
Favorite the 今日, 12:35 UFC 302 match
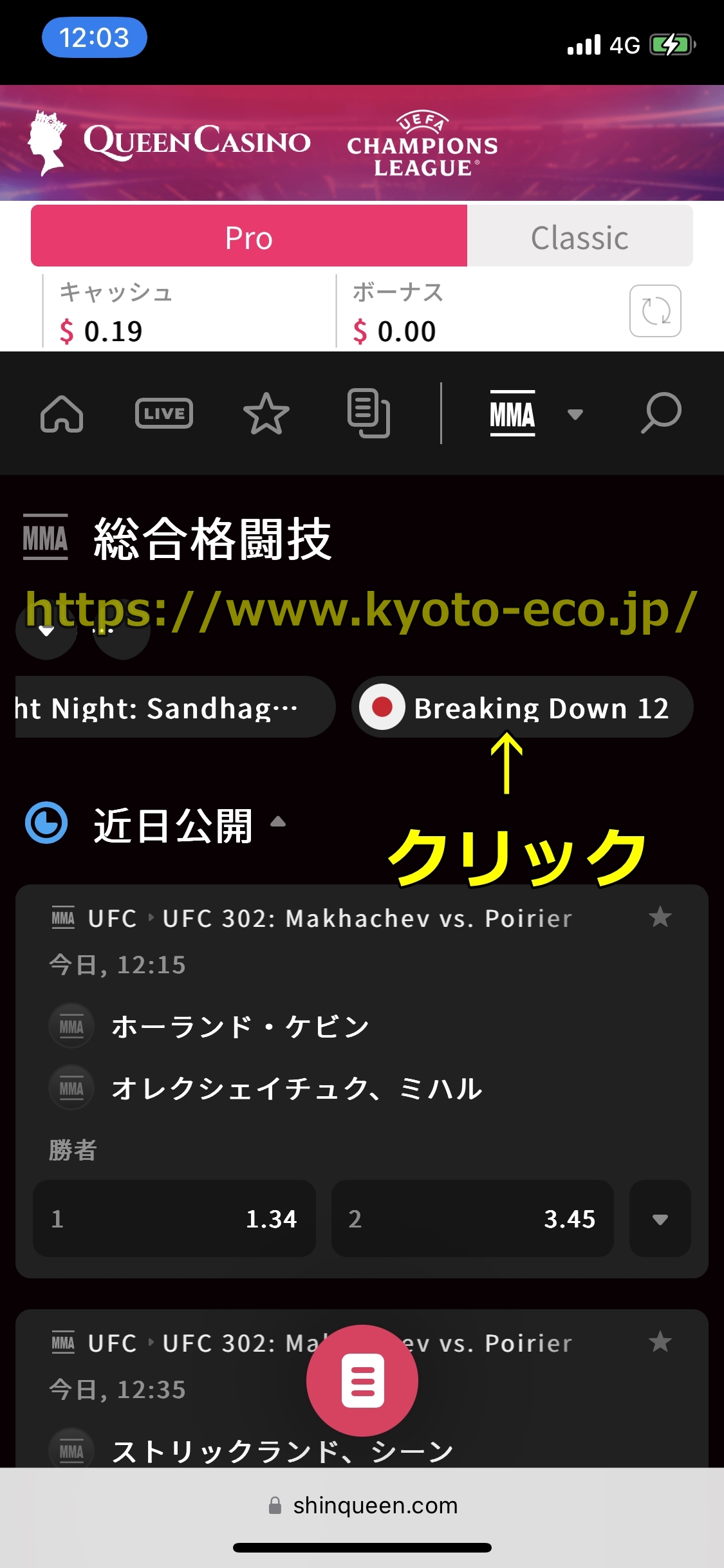click(x=660, y=1342)
